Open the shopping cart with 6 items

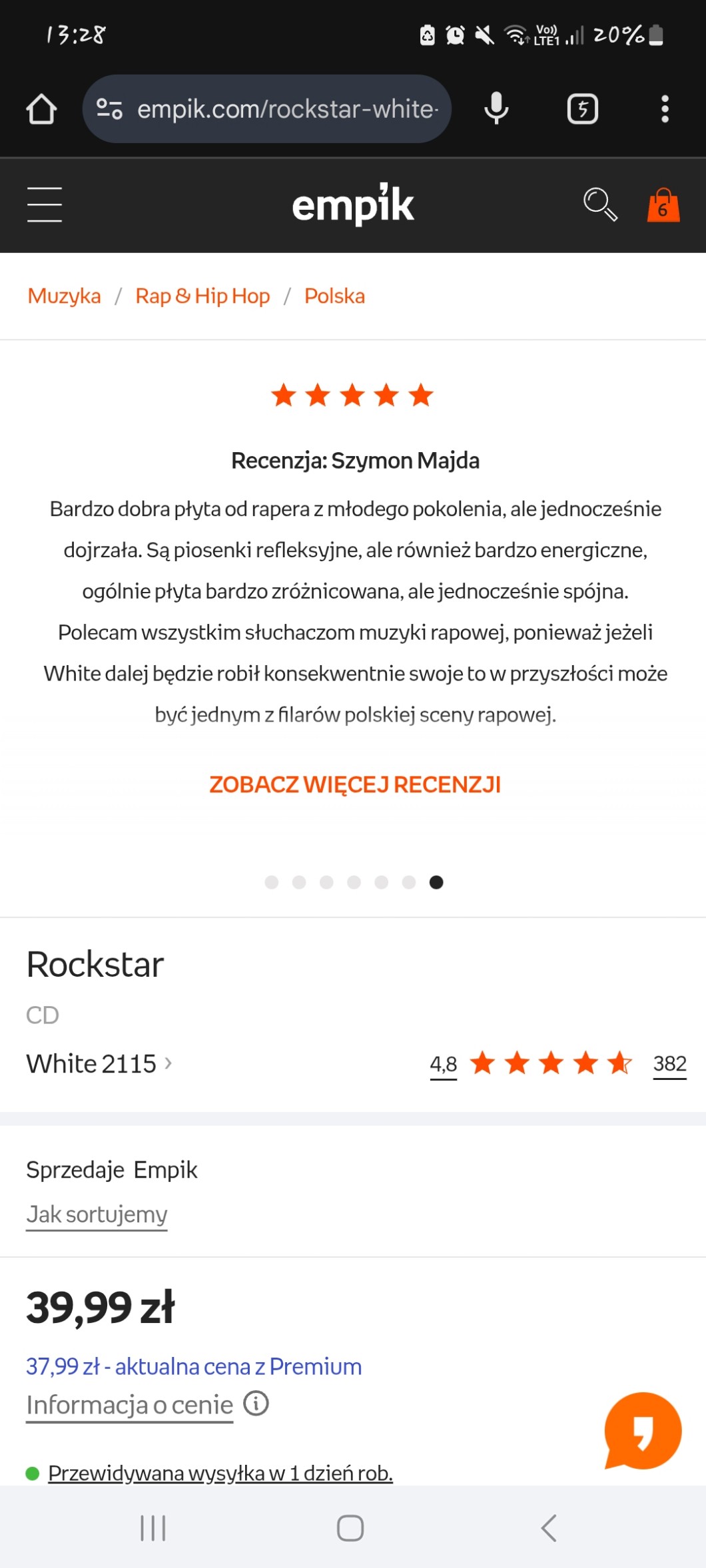[x=663, y=205]
